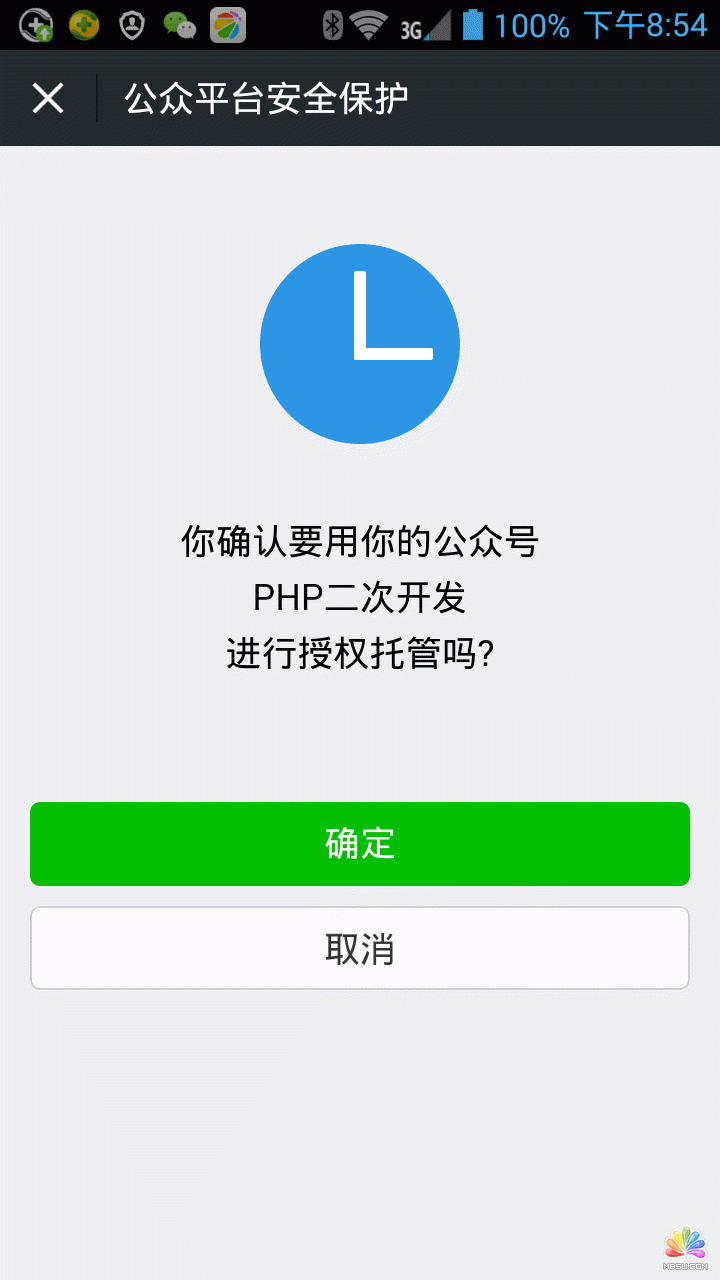Confirm authorization with the 确定 button
The width and height of the screenshot is (720, 1280).
tap(360, 844)
